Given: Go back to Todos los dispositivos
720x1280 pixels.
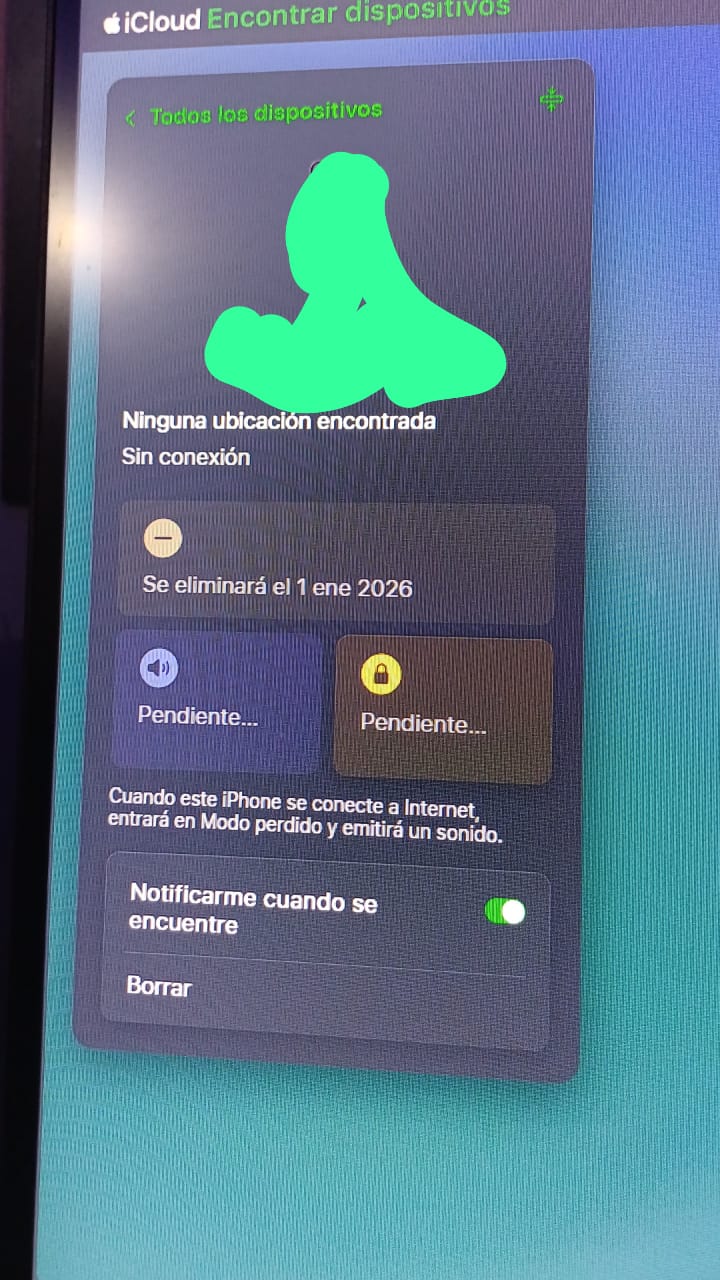Looking at the screenshot, I should 255,114.
